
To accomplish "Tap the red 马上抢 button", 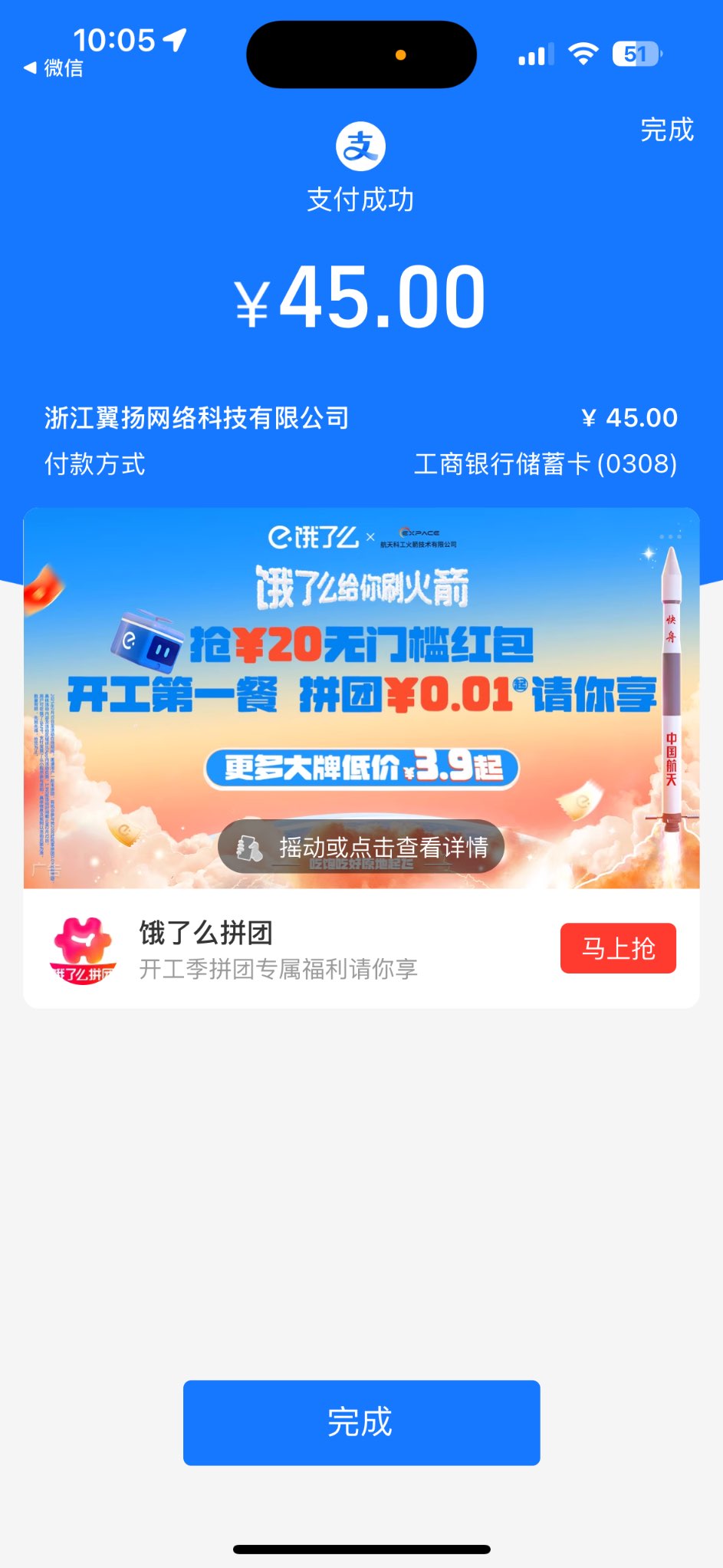I will coord(618,948).
